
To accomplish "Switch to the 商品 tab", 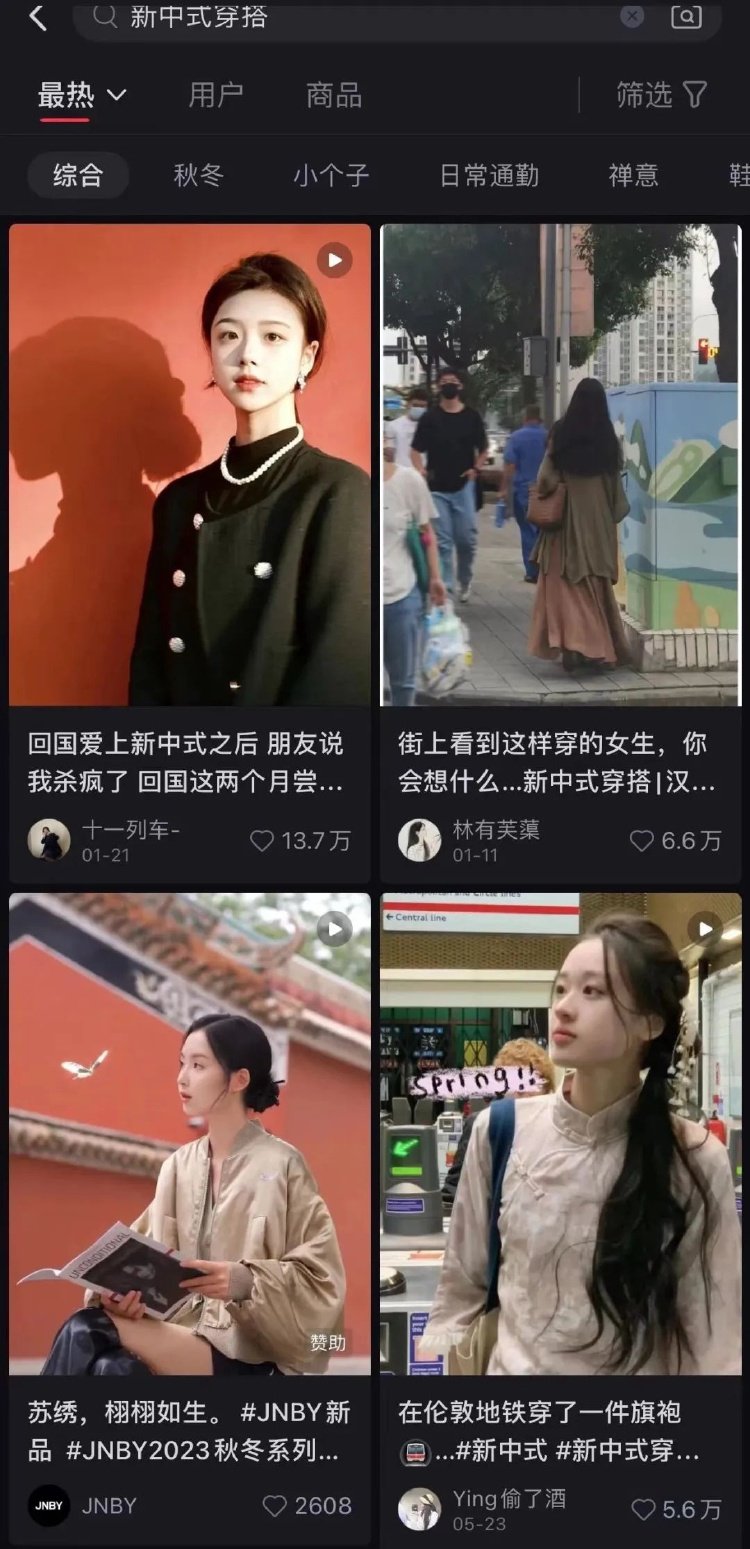I will tap(333, 96).
